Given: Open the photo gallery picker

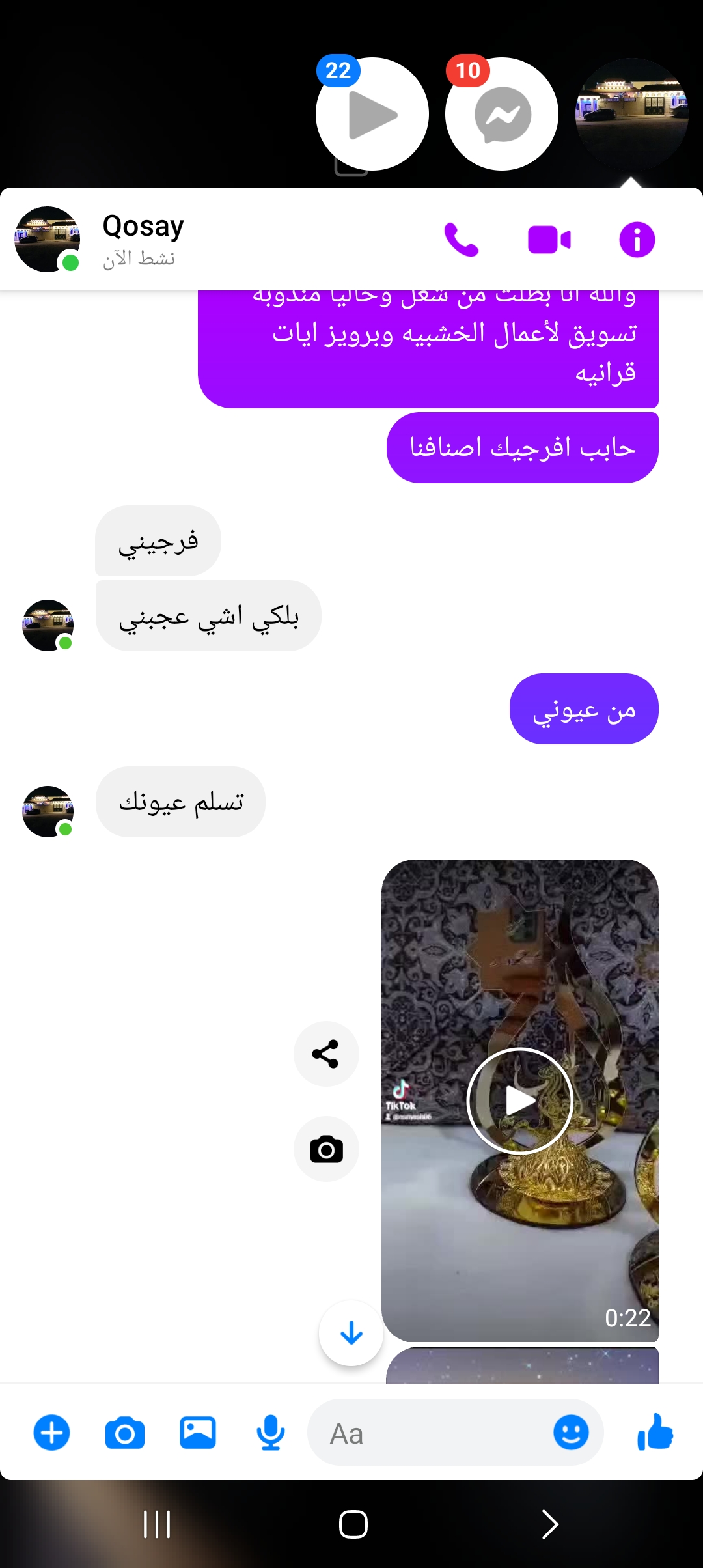Looking at the screenshot, I should (x=198, y=1433).
